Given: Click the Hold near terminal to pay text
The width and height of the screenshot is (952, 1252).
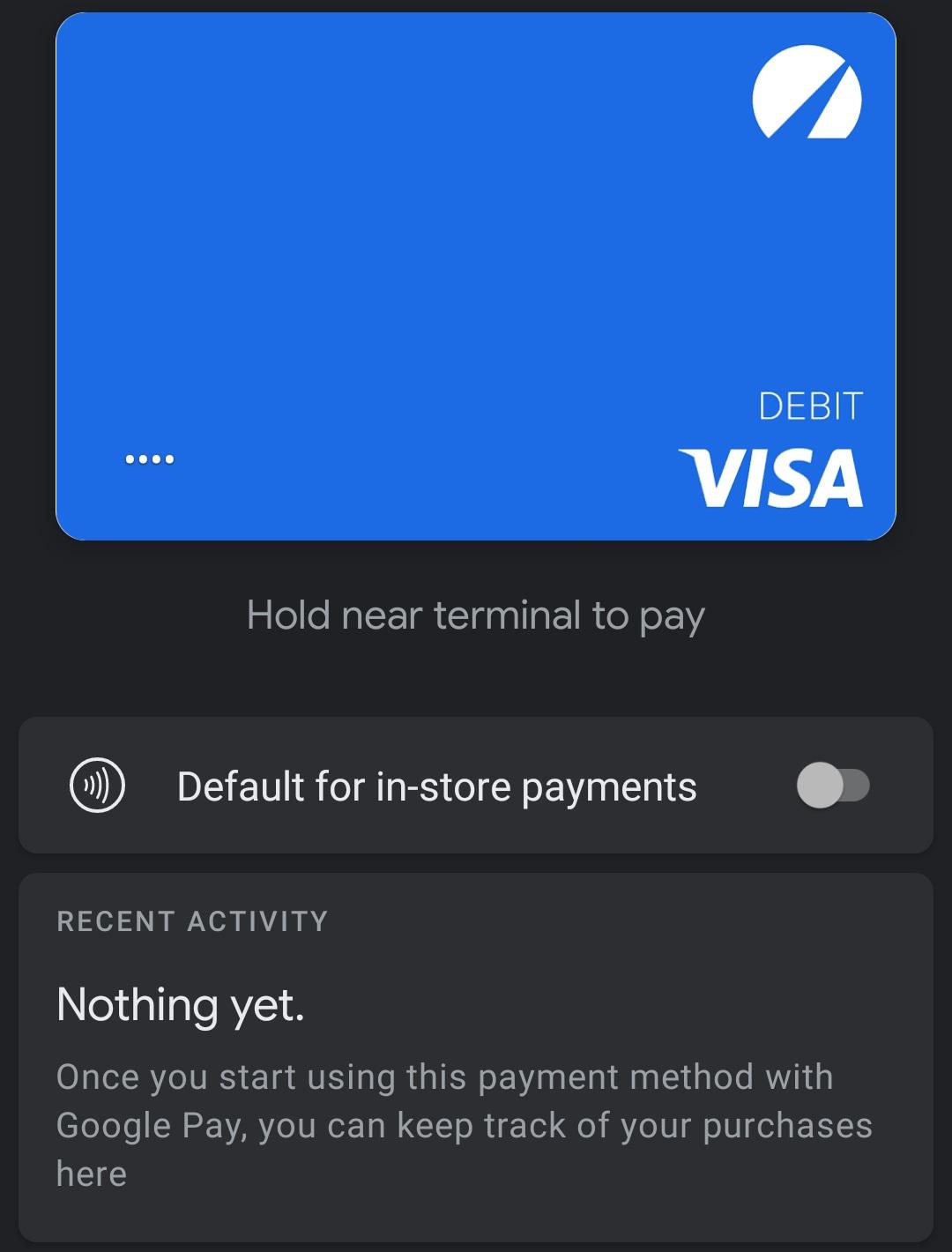Looking at the screenshot, I should pos(475,615).
